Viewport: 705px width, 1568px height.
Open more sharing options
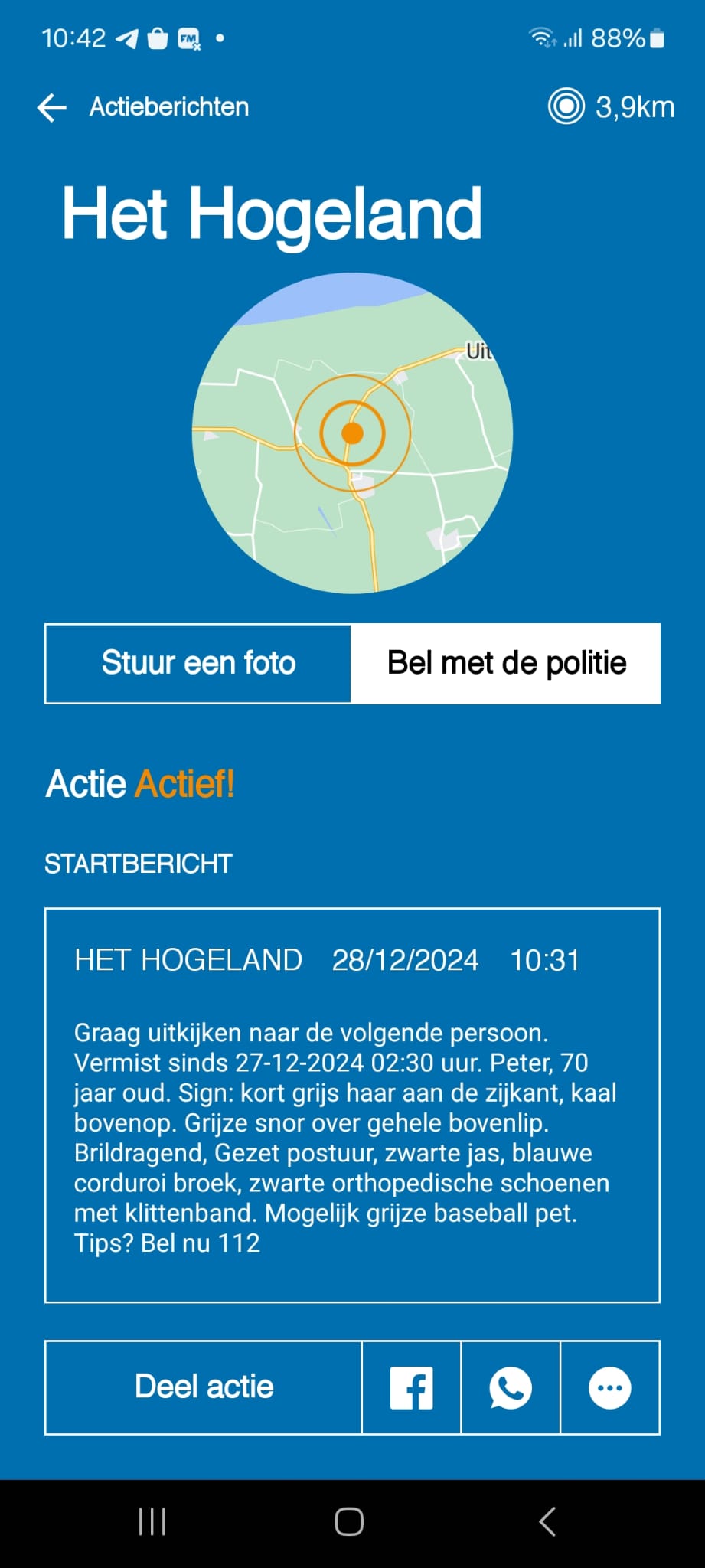609,1387
